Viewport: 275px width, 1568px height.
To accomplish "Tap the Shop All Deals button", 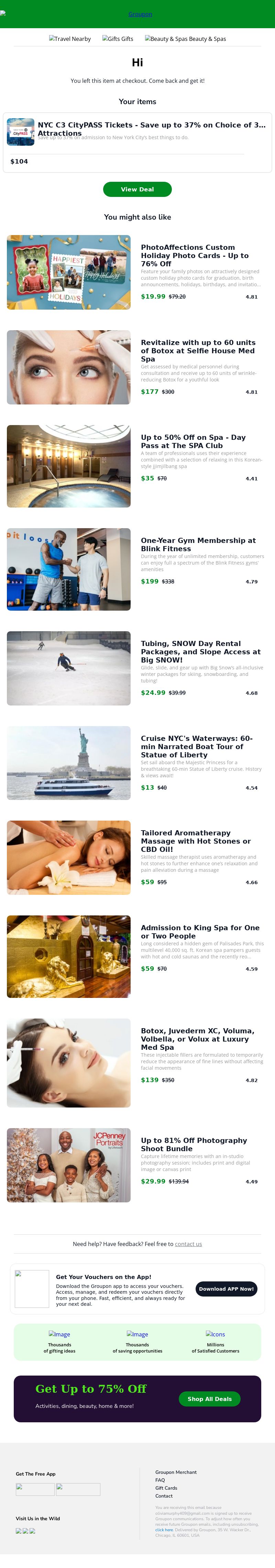I will click(209, 1399).
